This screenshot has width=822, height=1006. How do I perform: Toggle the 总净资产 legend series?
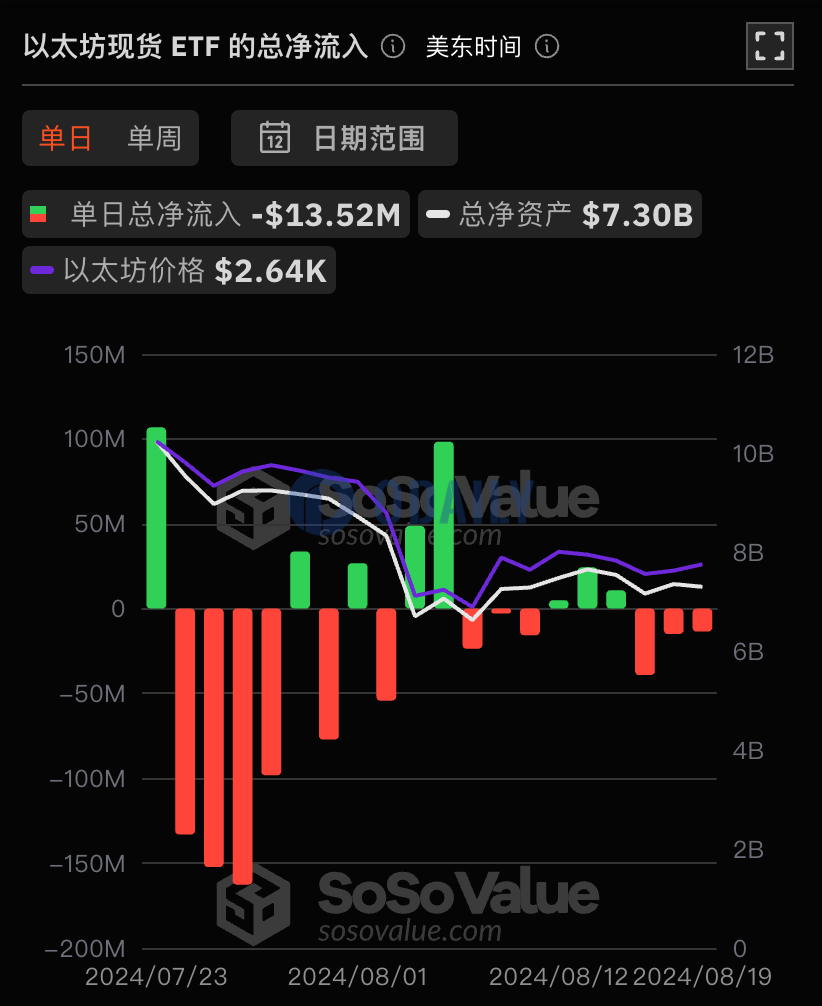click(x=559, y=214)
